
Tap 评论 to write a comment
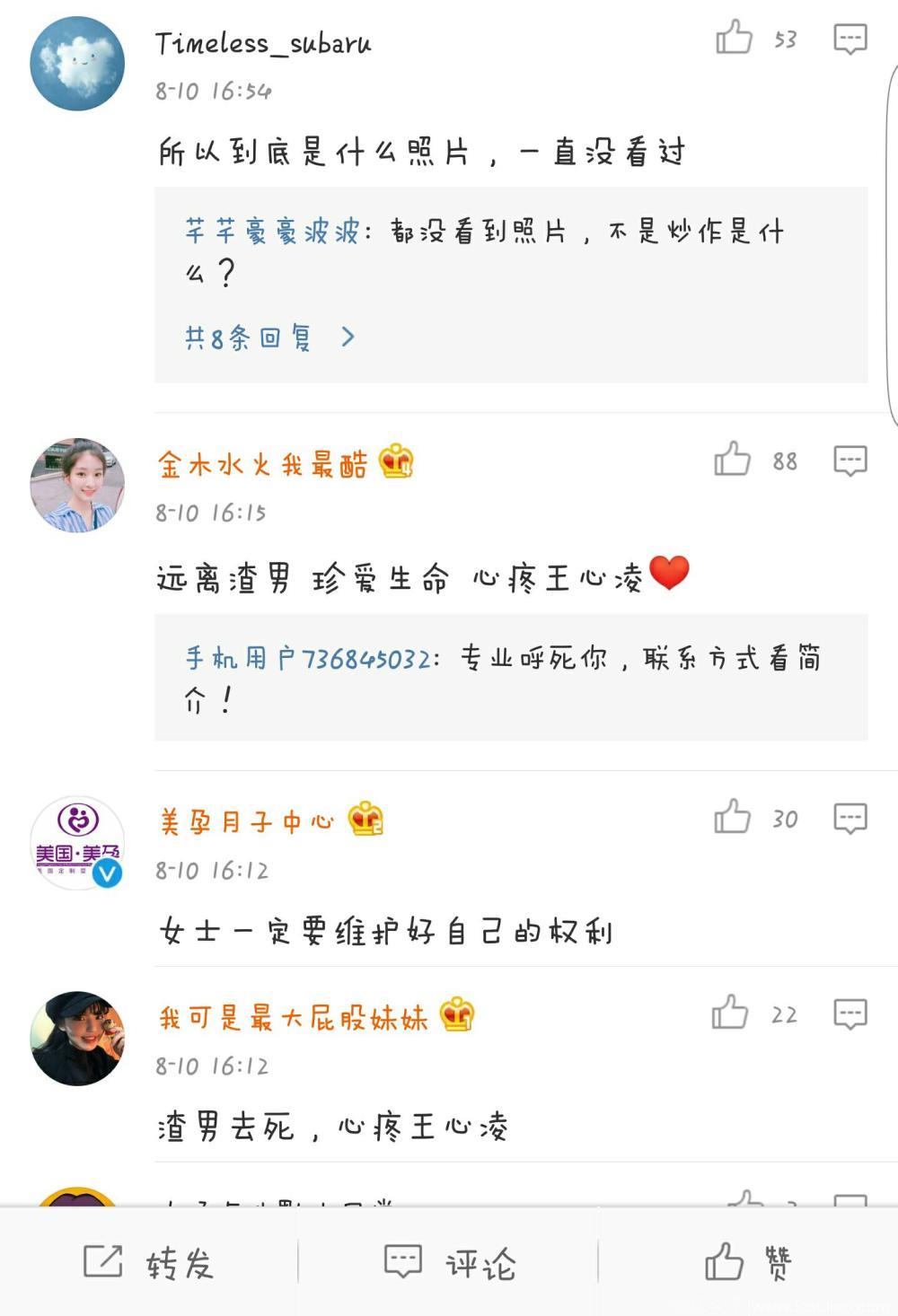click(449, 1262)
